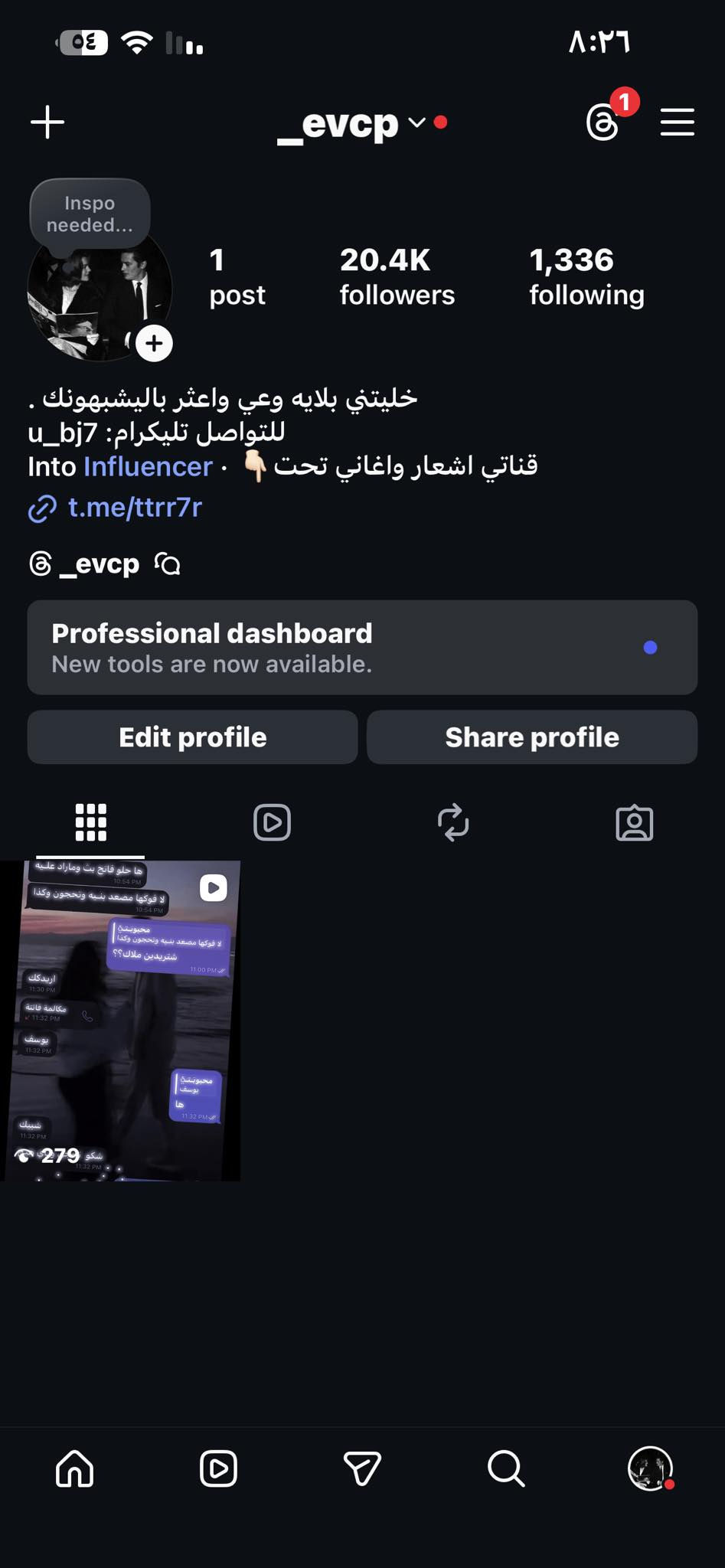View the 20.4K followers list

point(397,277)
